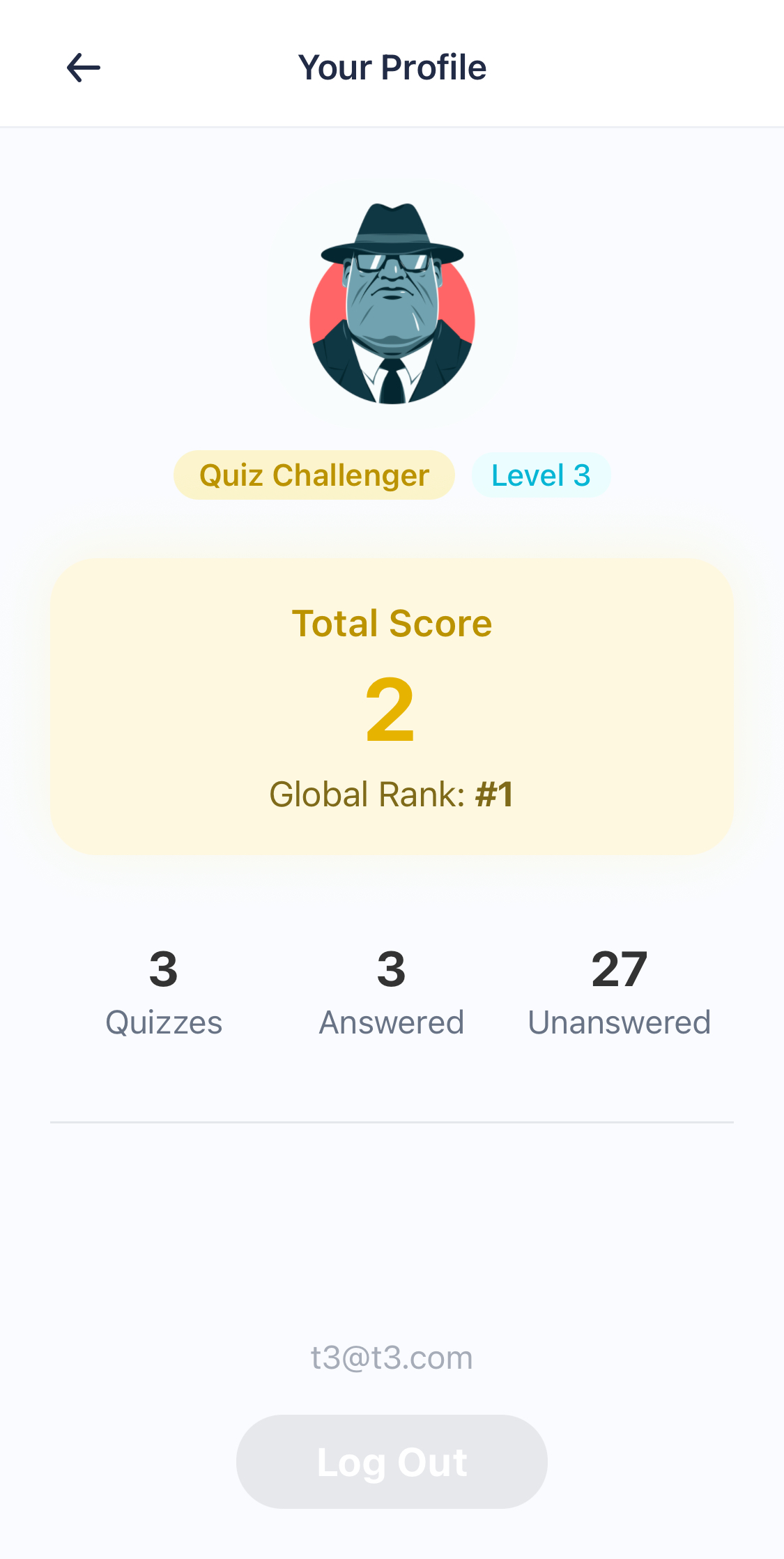Tap the Log Out button

point(392,1461)
